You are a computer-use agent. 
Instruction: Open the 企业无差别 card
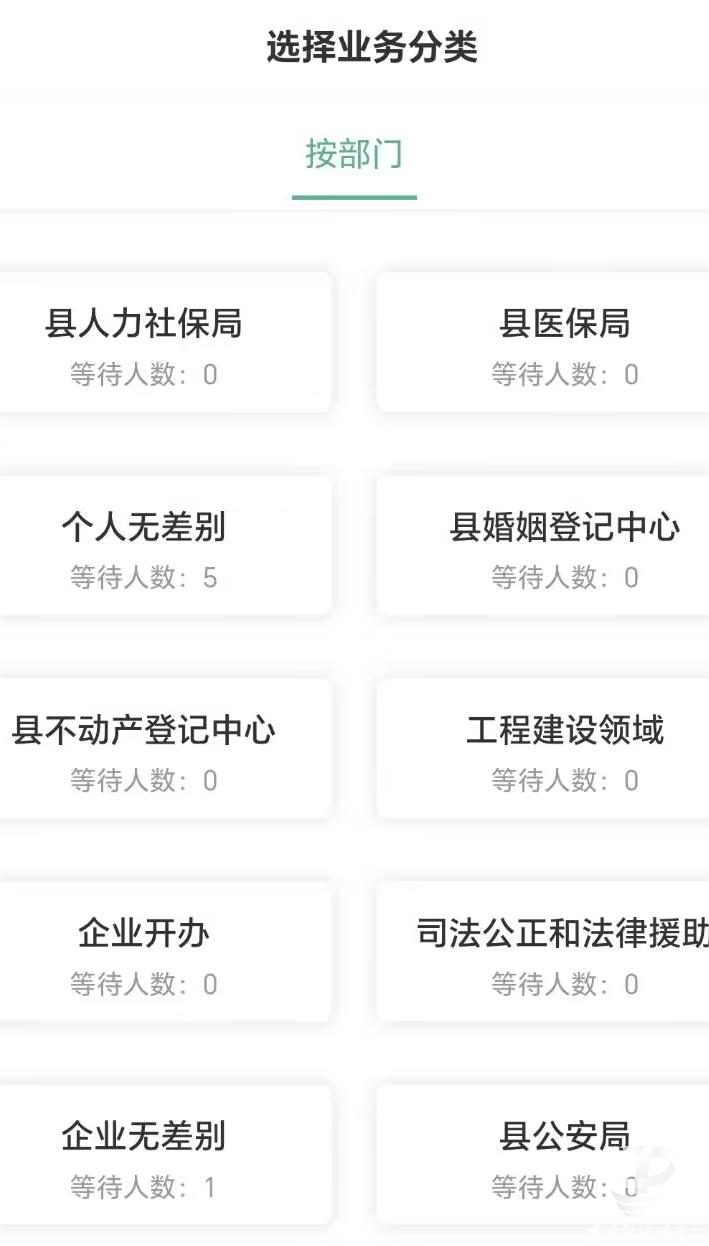click(x=164, y=1154)
